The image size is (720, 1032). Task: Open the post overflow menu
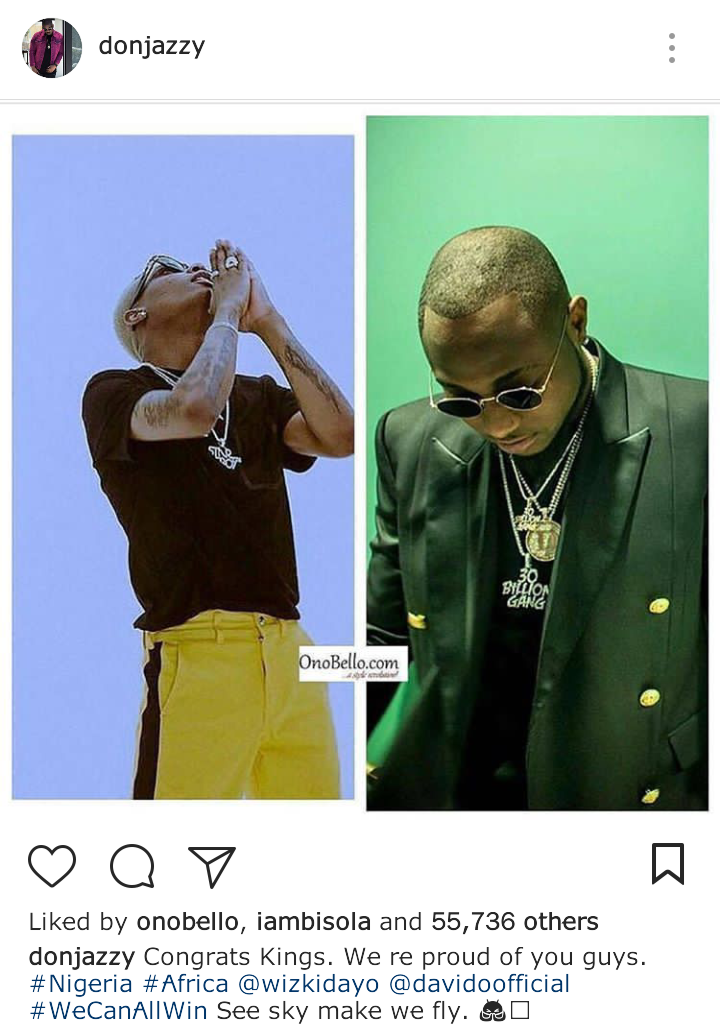pos(671,47)
